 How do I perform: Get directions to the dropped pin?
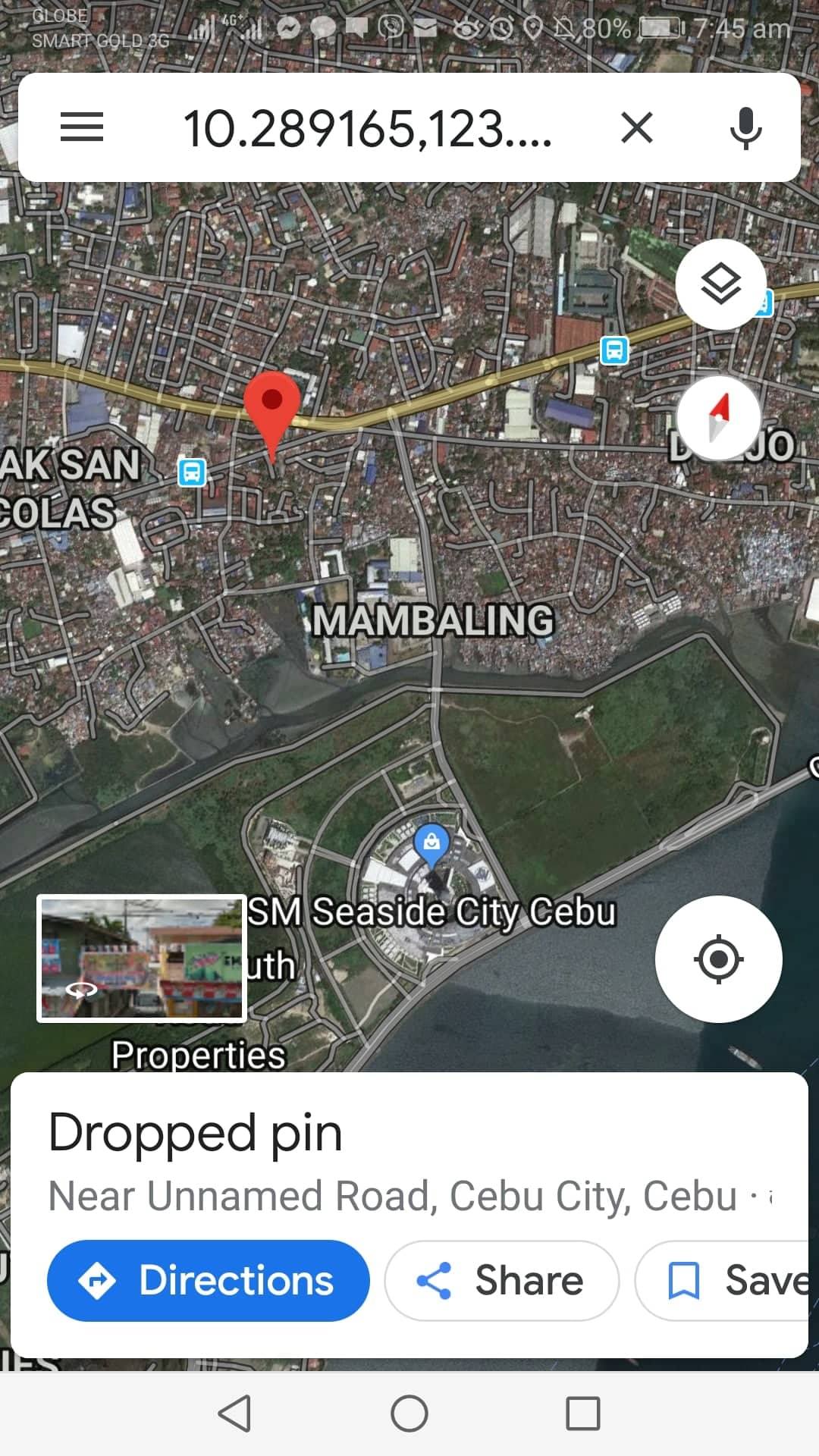(209, 1281)
